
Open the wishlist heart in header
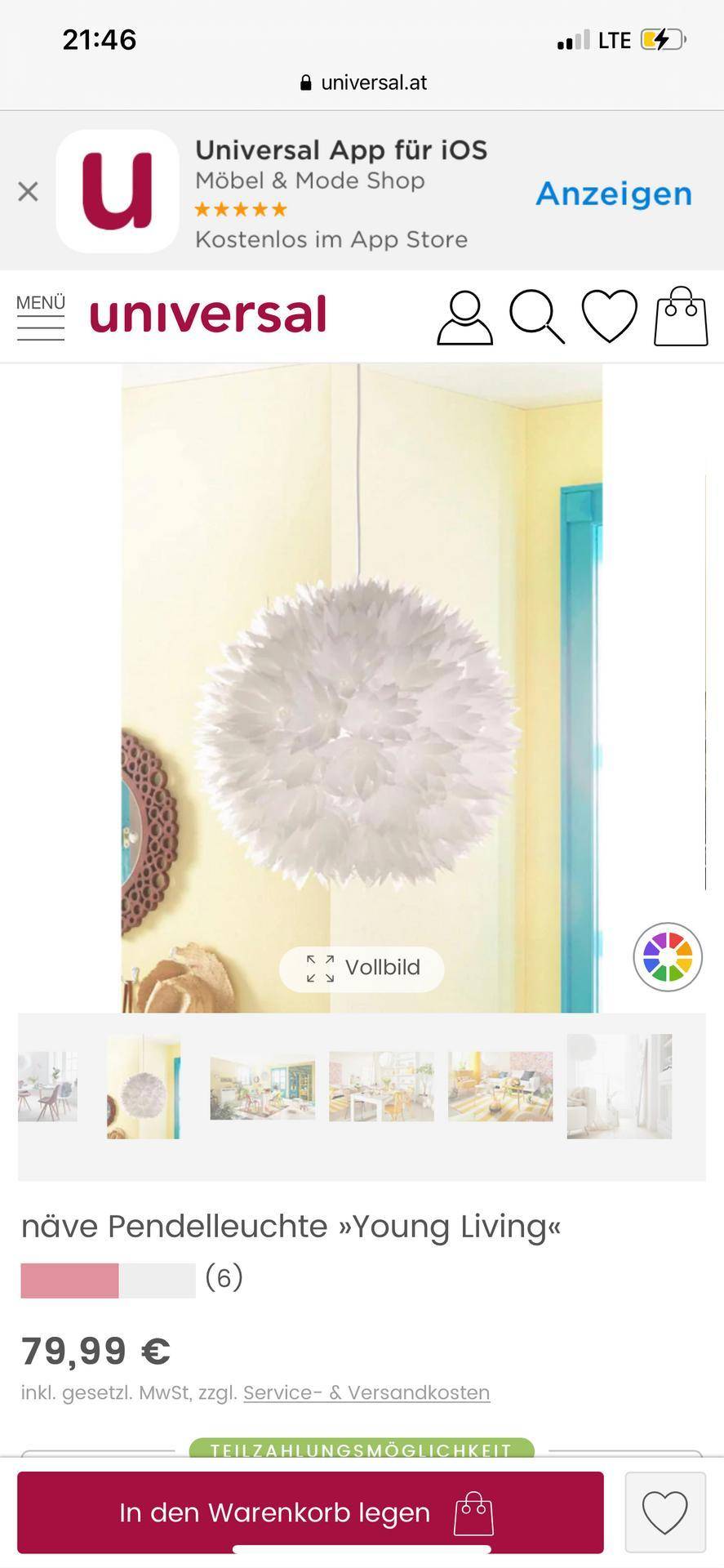click(x=609, y=316)
